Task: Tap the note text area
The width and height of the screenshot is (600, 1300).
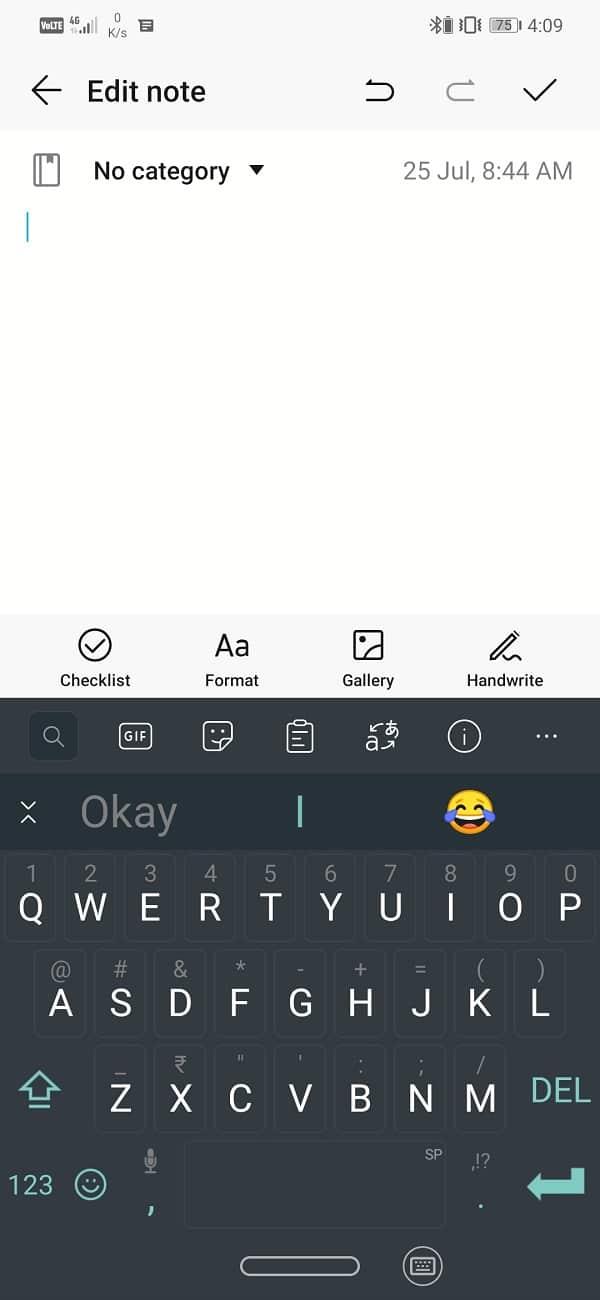Action: pos(300,400)
